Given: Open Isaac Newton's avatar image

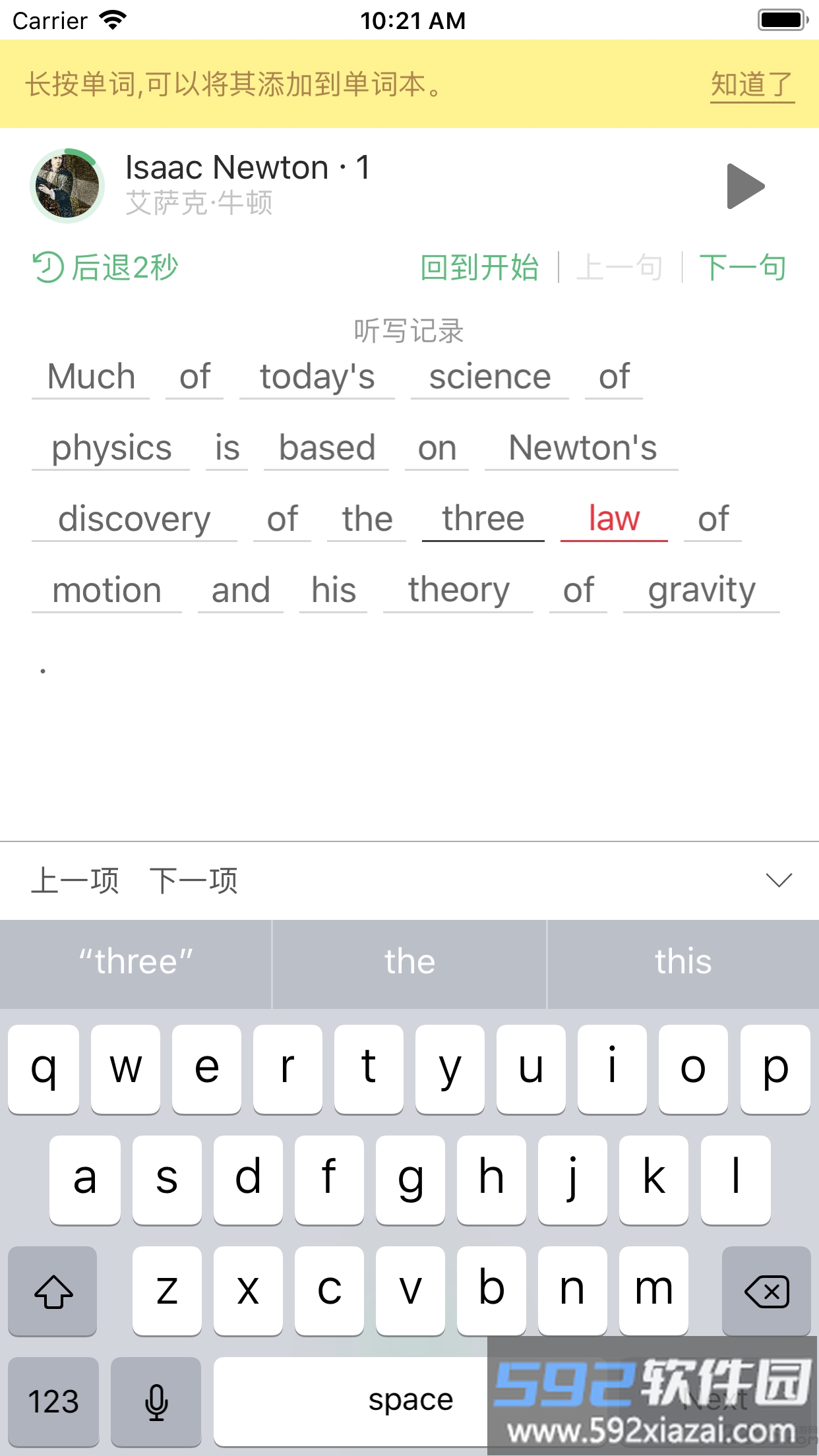Looking at the screenshot, I should 67,186.
